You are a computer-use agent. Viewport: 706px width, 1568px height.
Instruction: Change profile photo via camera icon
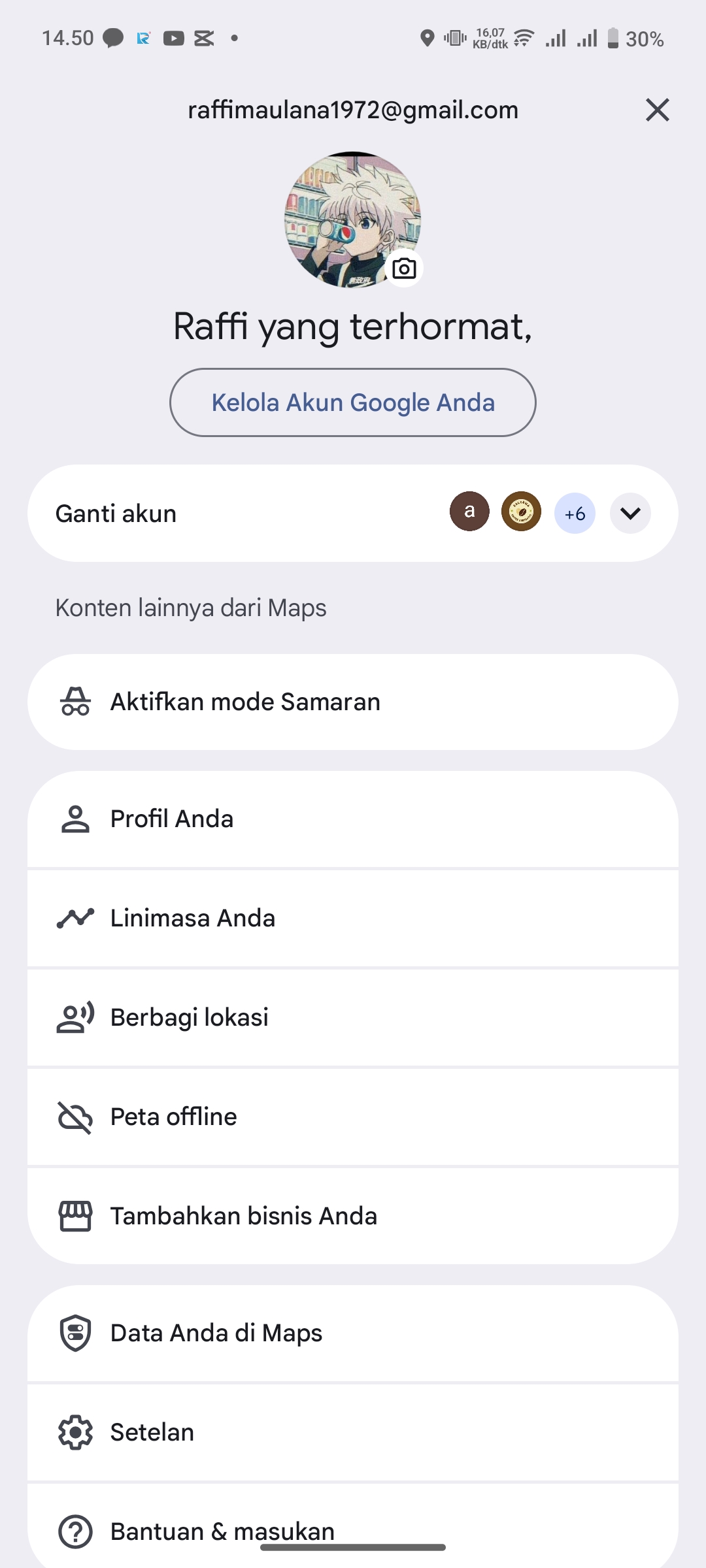tap(404, 269)
